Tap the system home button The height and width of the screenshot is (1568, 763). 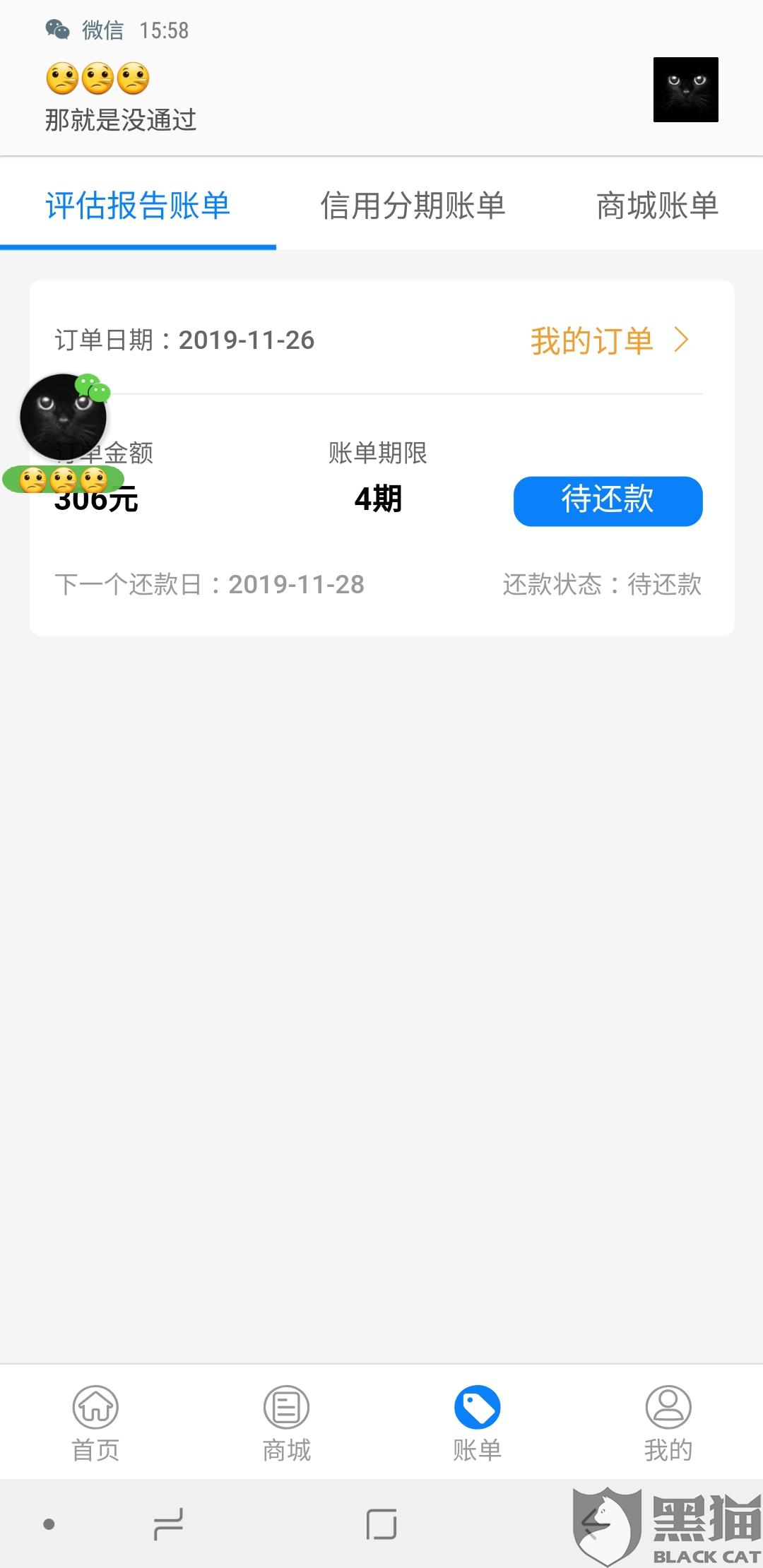381,1524
